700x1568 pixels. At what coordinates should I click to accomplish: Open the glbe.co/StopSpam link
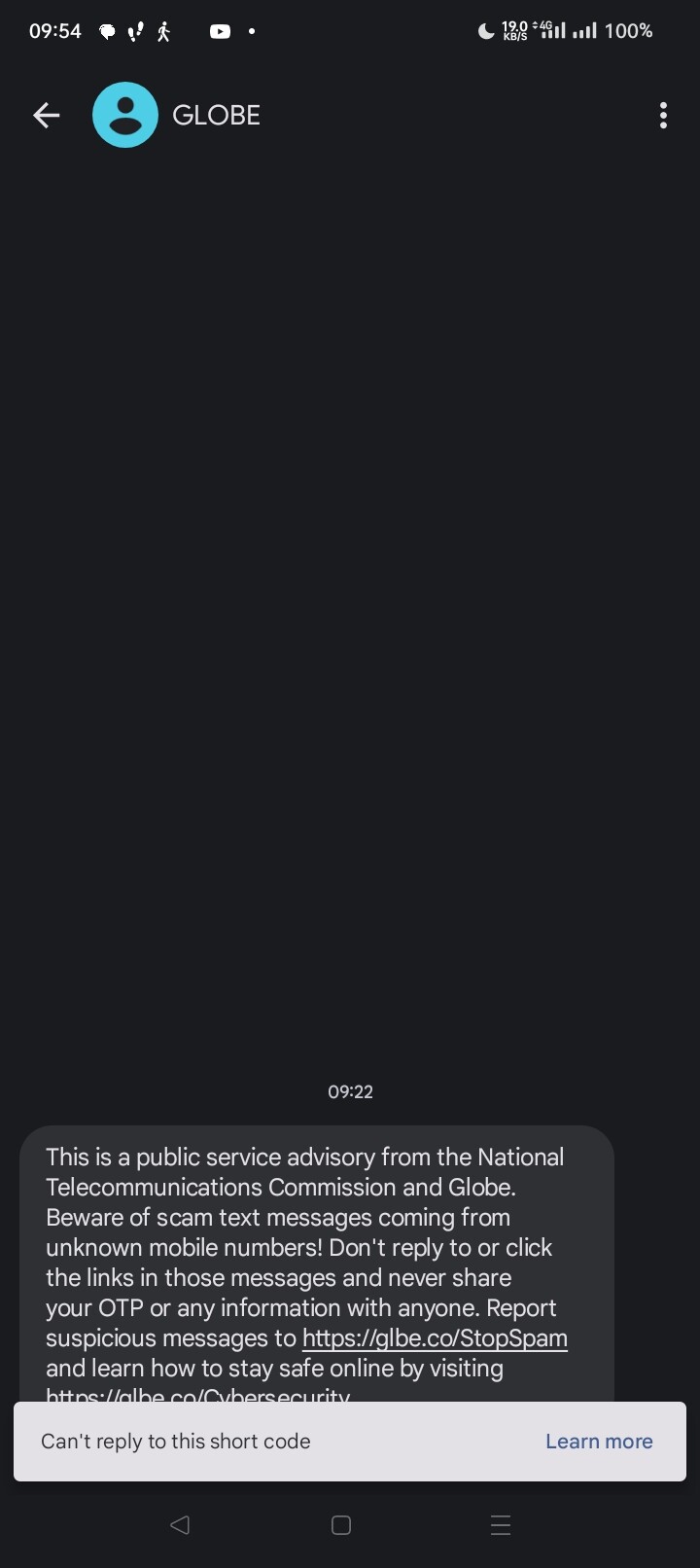coord(435,1338)
